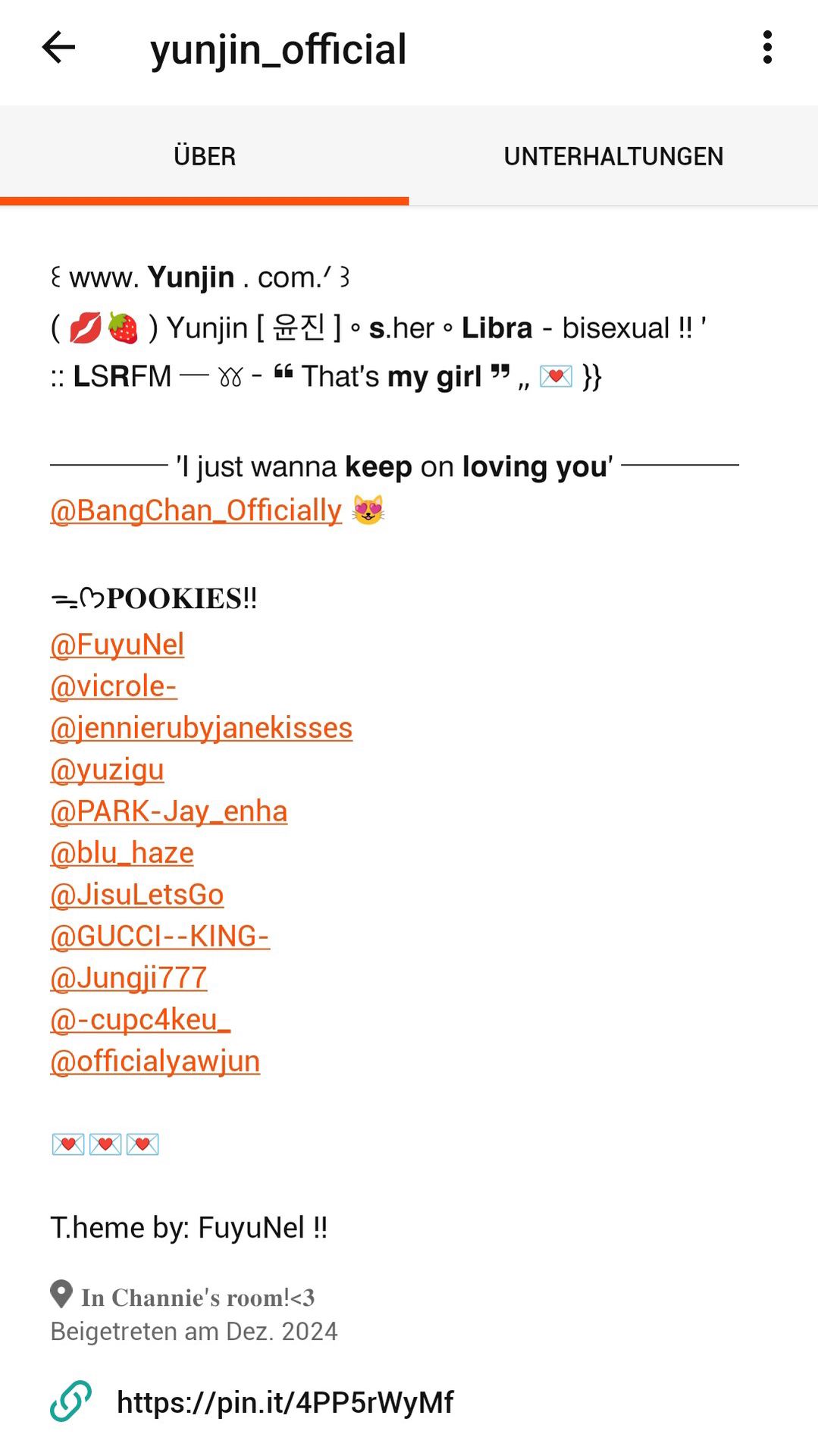Open the @BangChan_Officially profile link
This screenshot has height=1456, width=818.
(196, 510)
